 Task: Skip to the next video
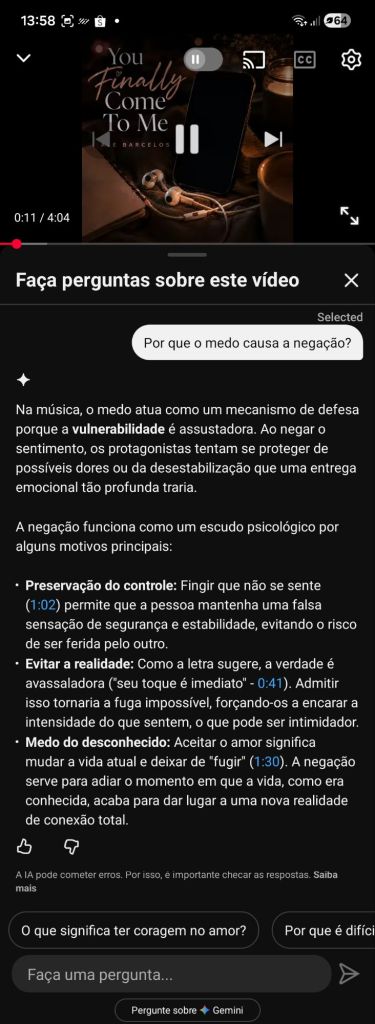coord(273,139)
